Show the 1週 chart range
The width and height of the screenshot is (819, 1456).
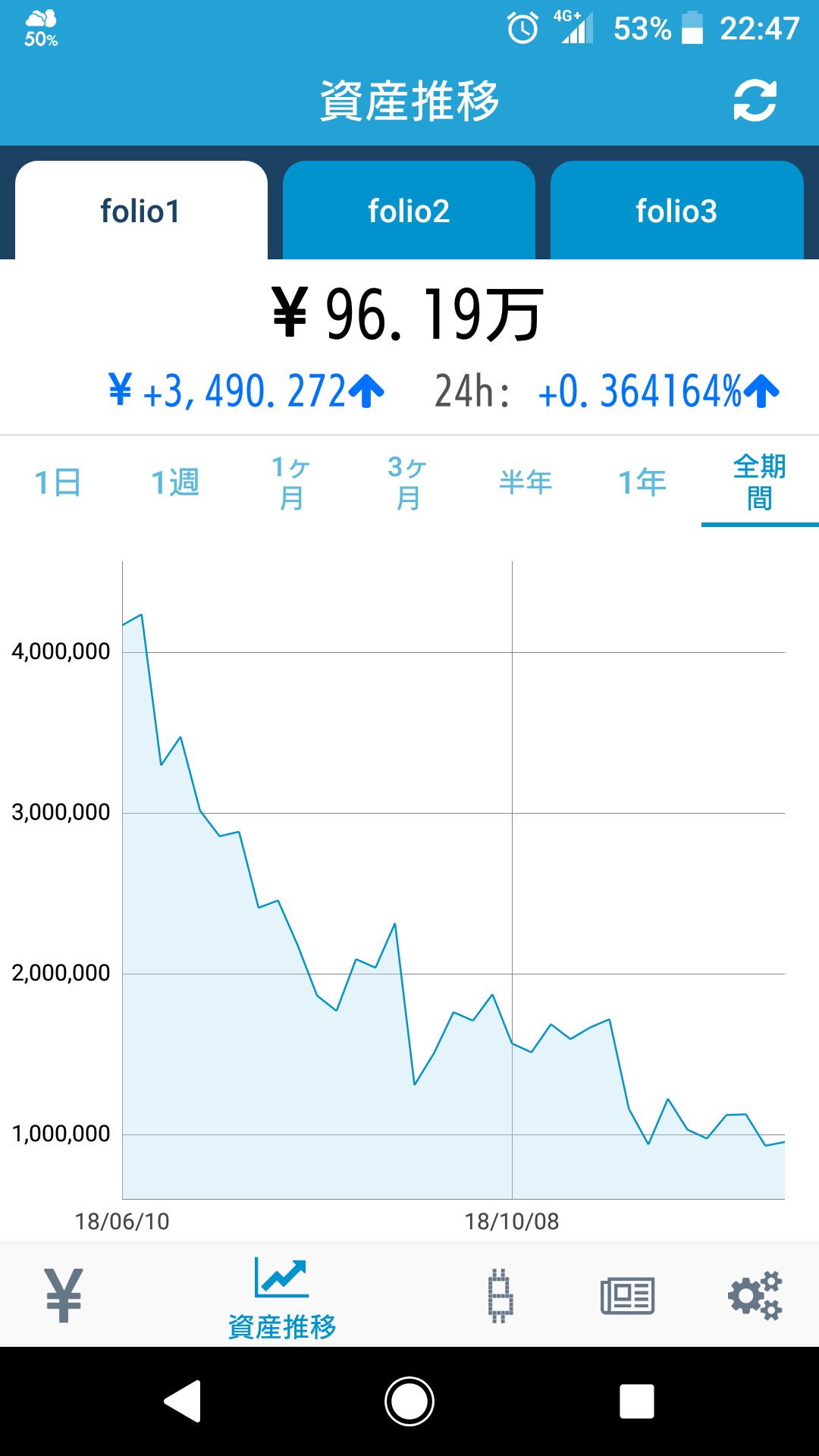(175, 482)
